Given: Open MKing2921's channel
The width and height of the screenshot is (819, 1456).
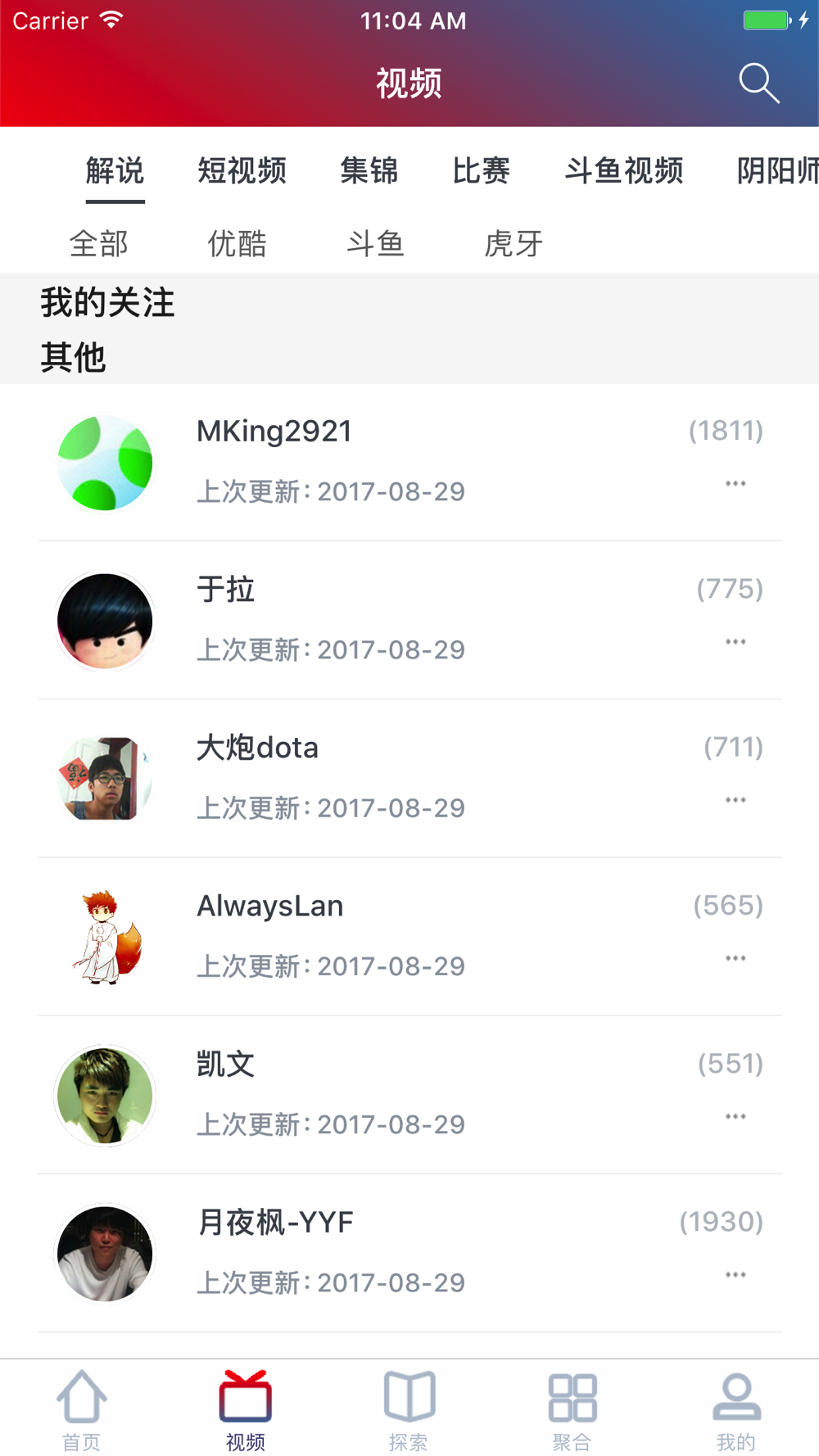Looking at the screenshot, I should pos(409,462).
